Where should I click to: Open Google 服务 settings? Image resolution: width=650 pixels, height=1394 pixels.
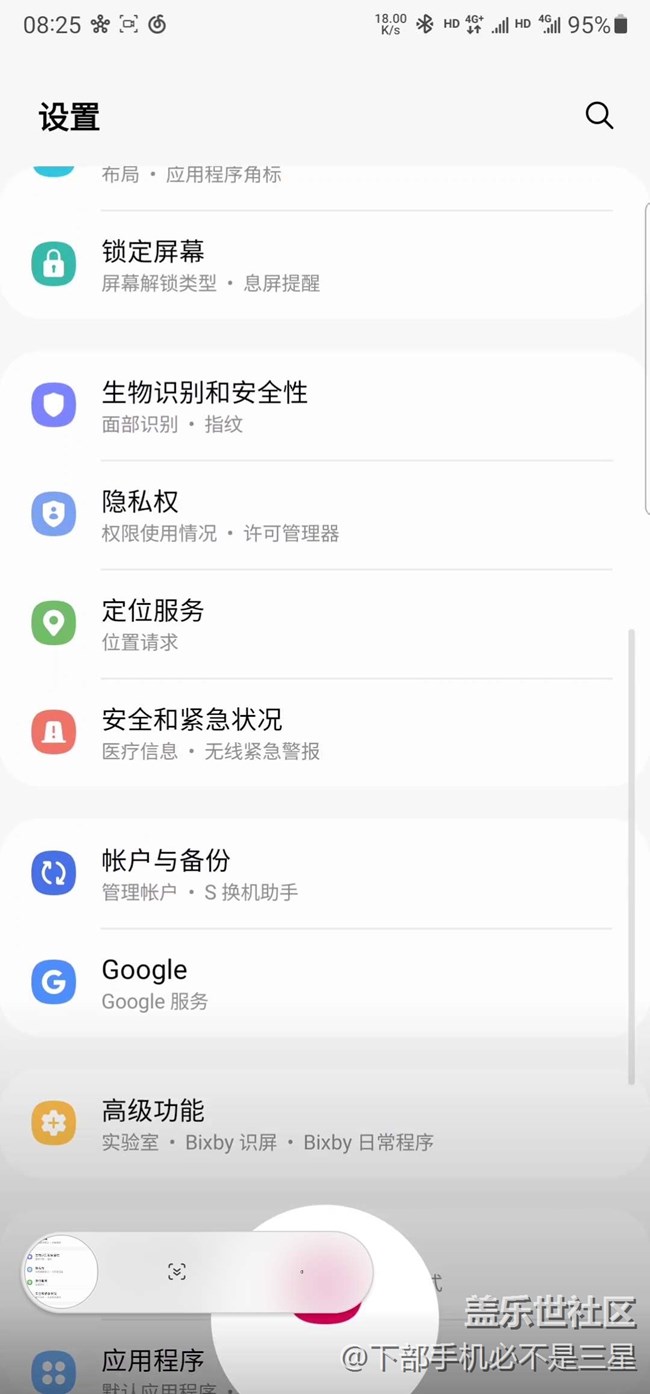coord(320,983)
